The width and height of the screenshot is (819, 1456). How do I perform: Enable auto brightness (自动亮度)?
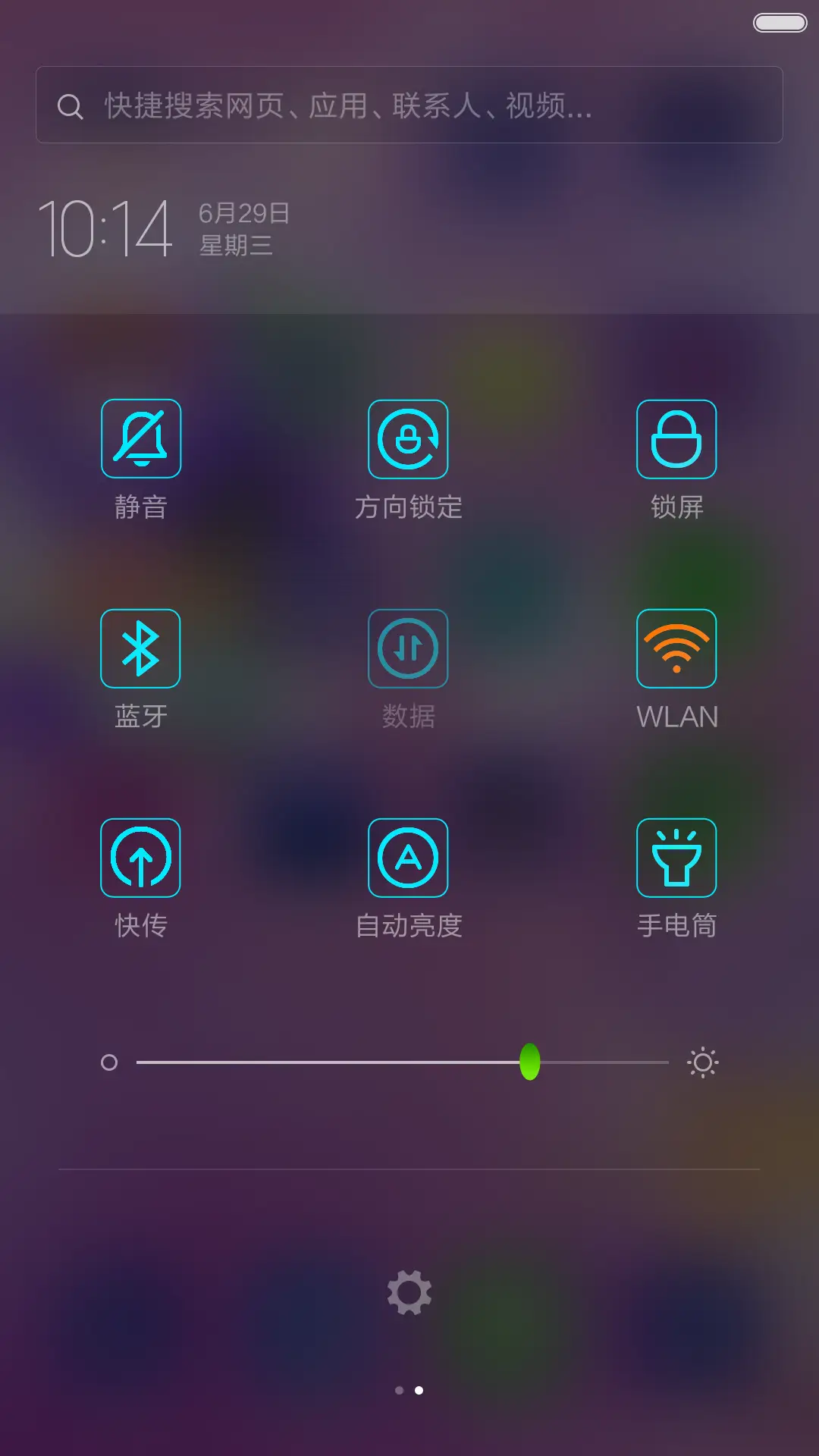tap(409, 858)
